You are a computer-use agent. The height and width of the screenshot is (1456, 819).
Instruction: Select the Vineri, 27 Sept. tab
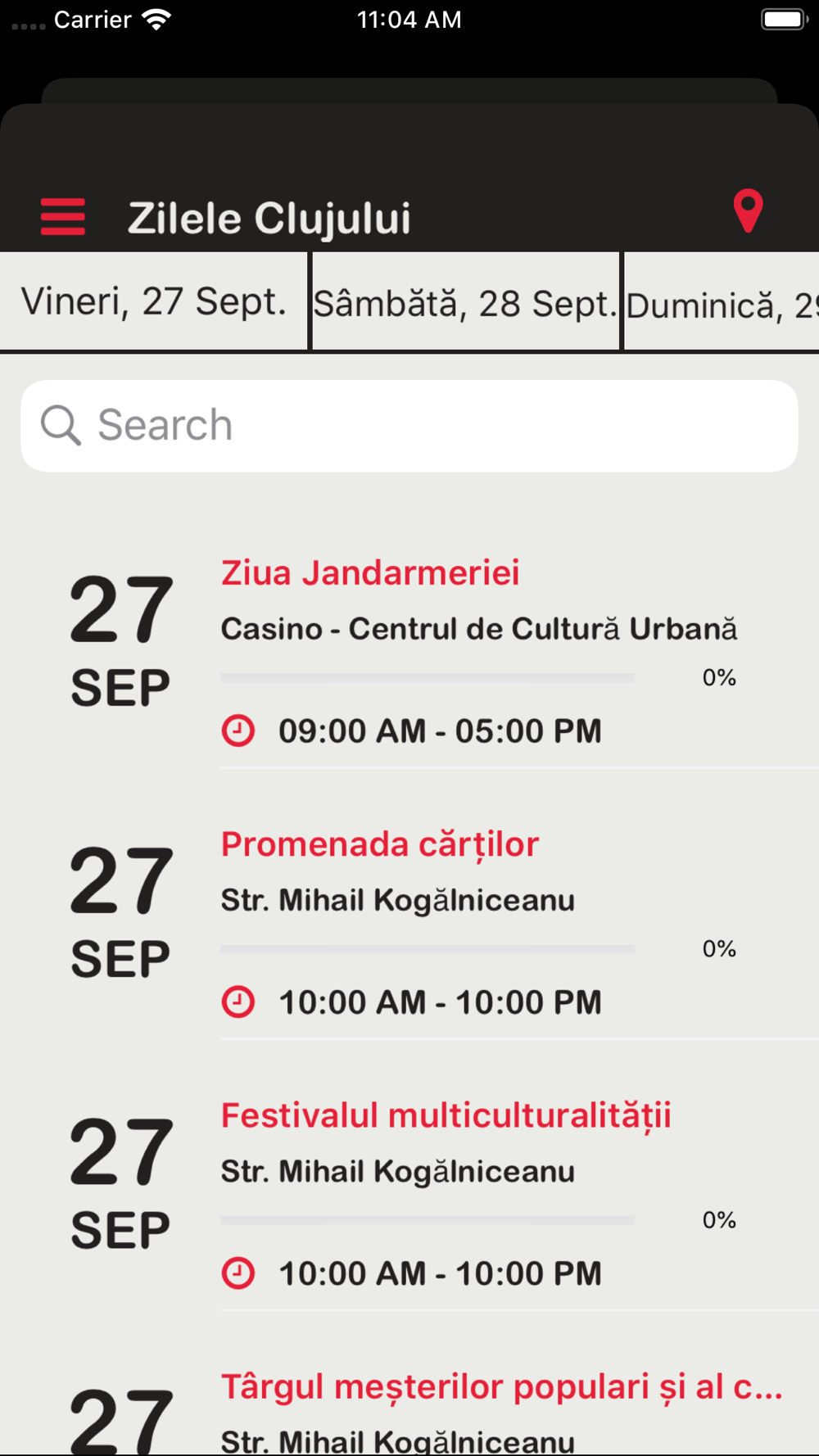point(154,301)
